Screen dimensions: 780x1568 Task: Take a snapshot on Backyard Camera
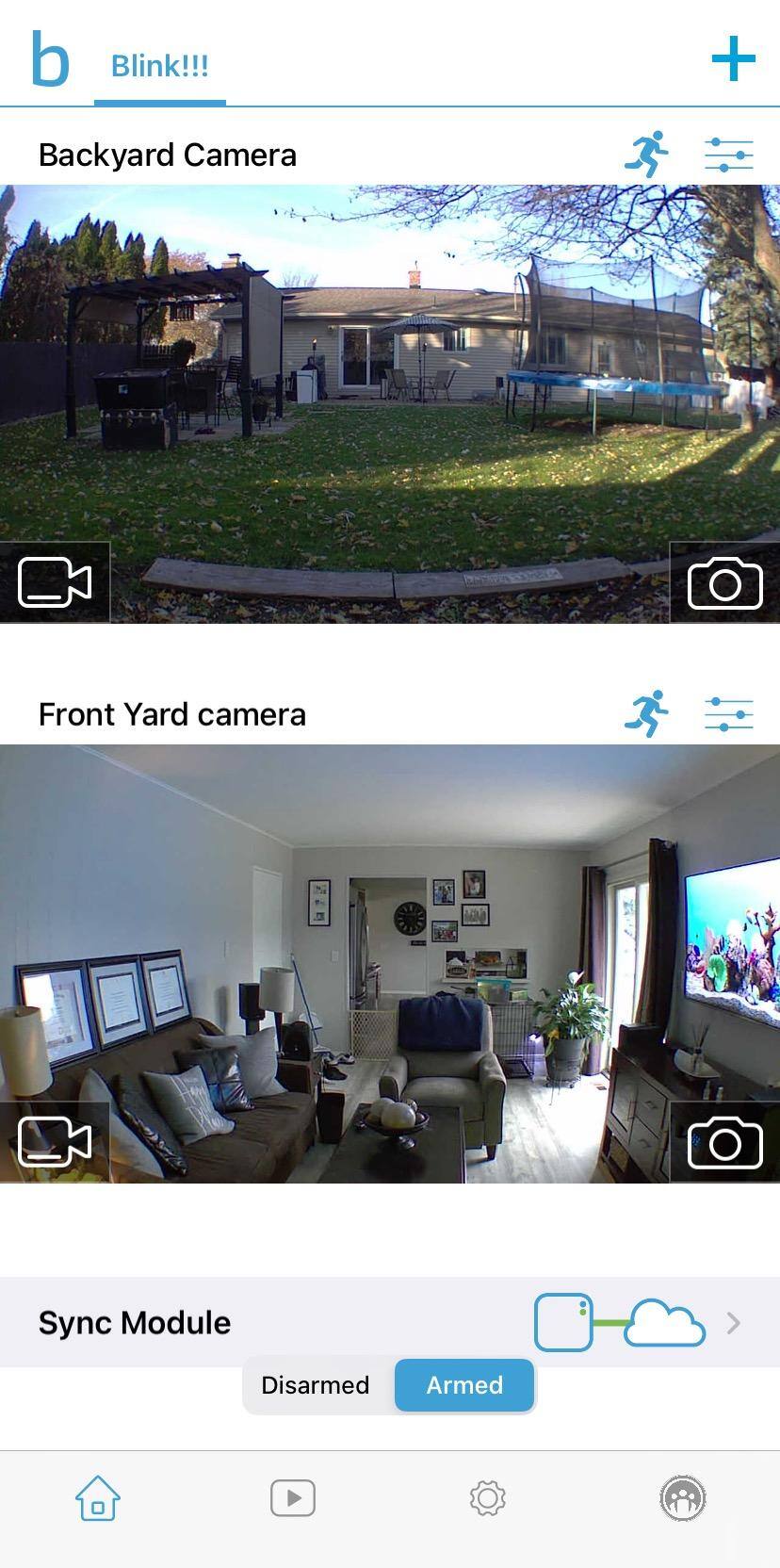pos(724,583)
